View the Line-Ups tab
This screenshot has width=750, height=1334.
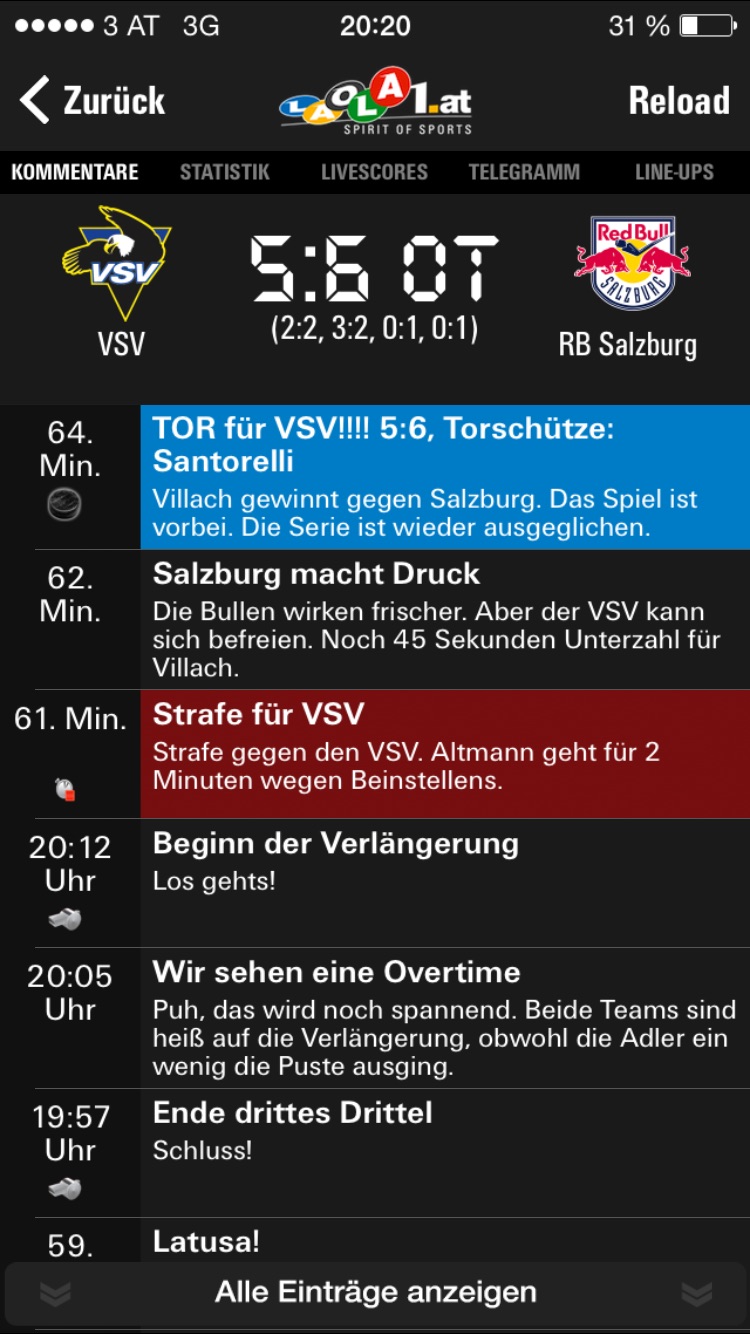674,172
